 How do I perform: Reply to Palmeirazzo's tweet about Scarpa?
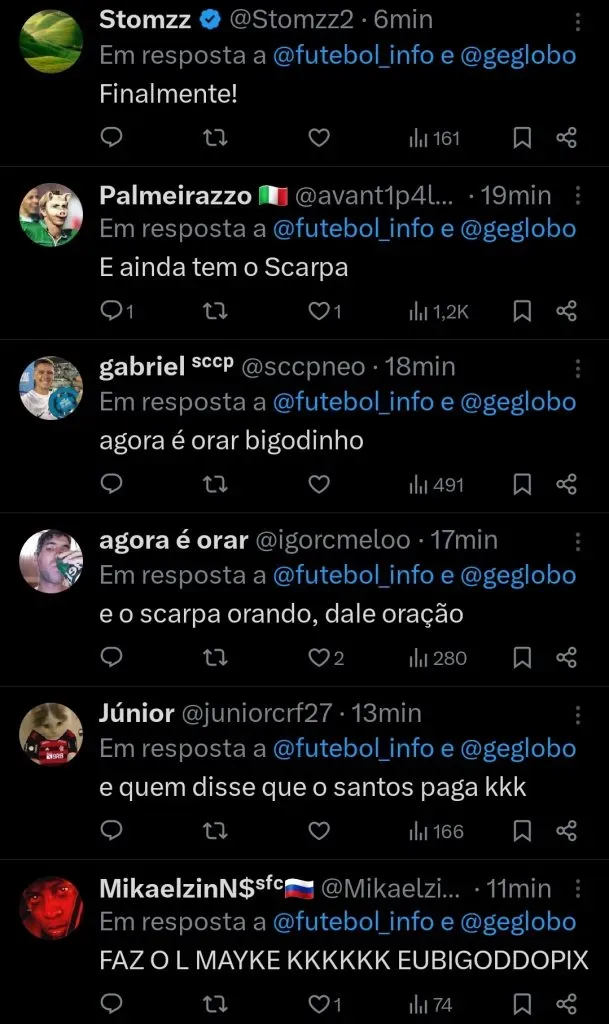[112, 311]
